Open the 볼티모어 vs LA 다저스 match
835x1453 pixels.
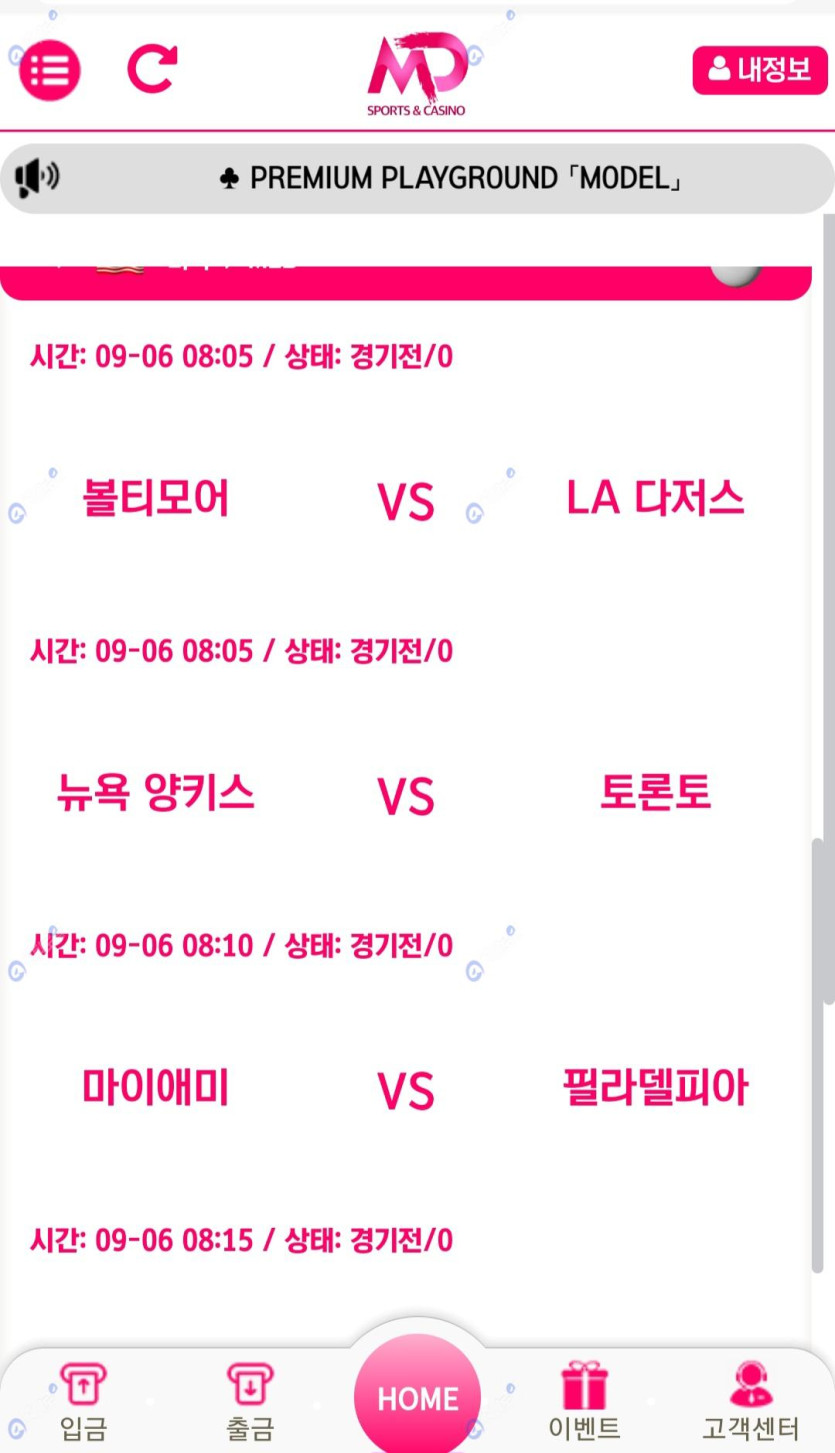406,500
